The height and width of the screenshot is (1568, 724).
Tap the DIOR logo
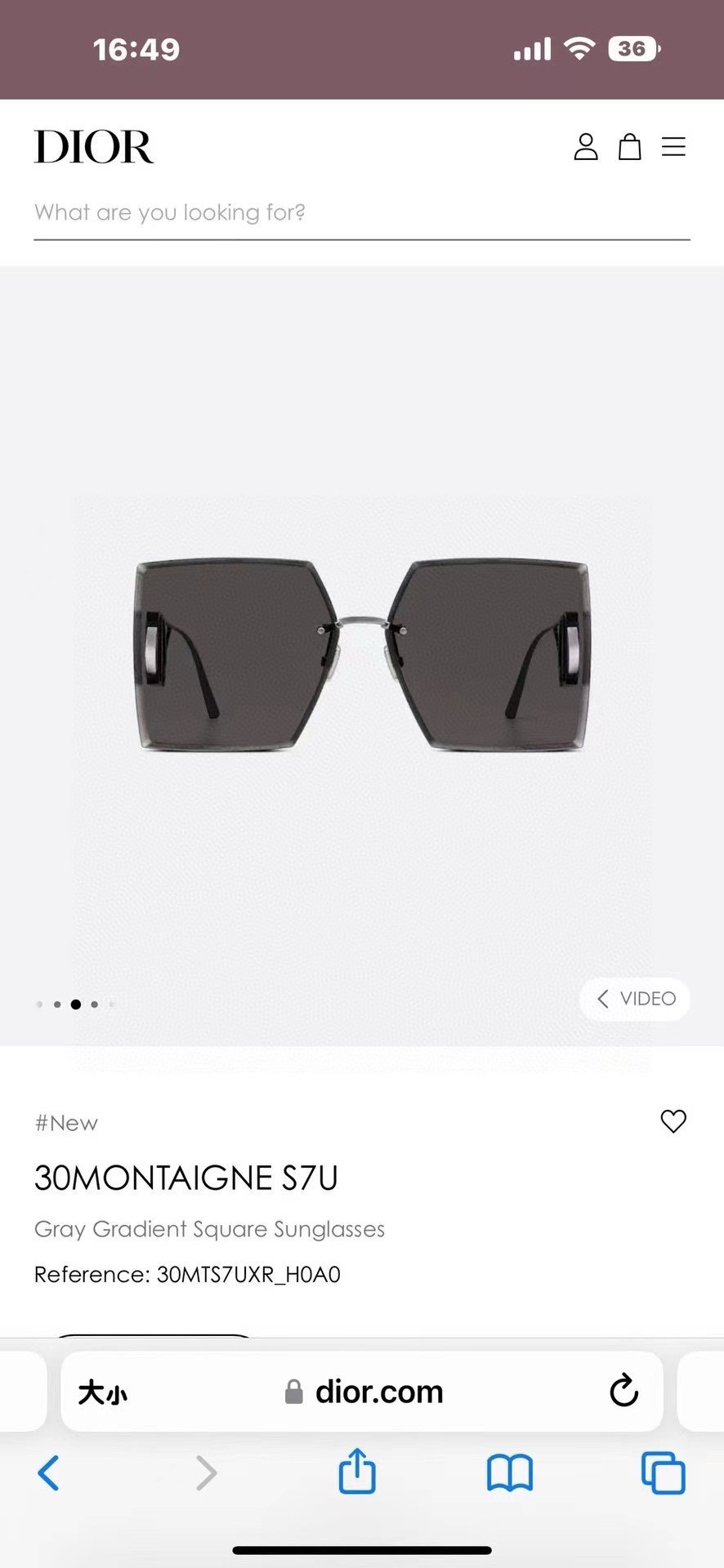(93, 147)
